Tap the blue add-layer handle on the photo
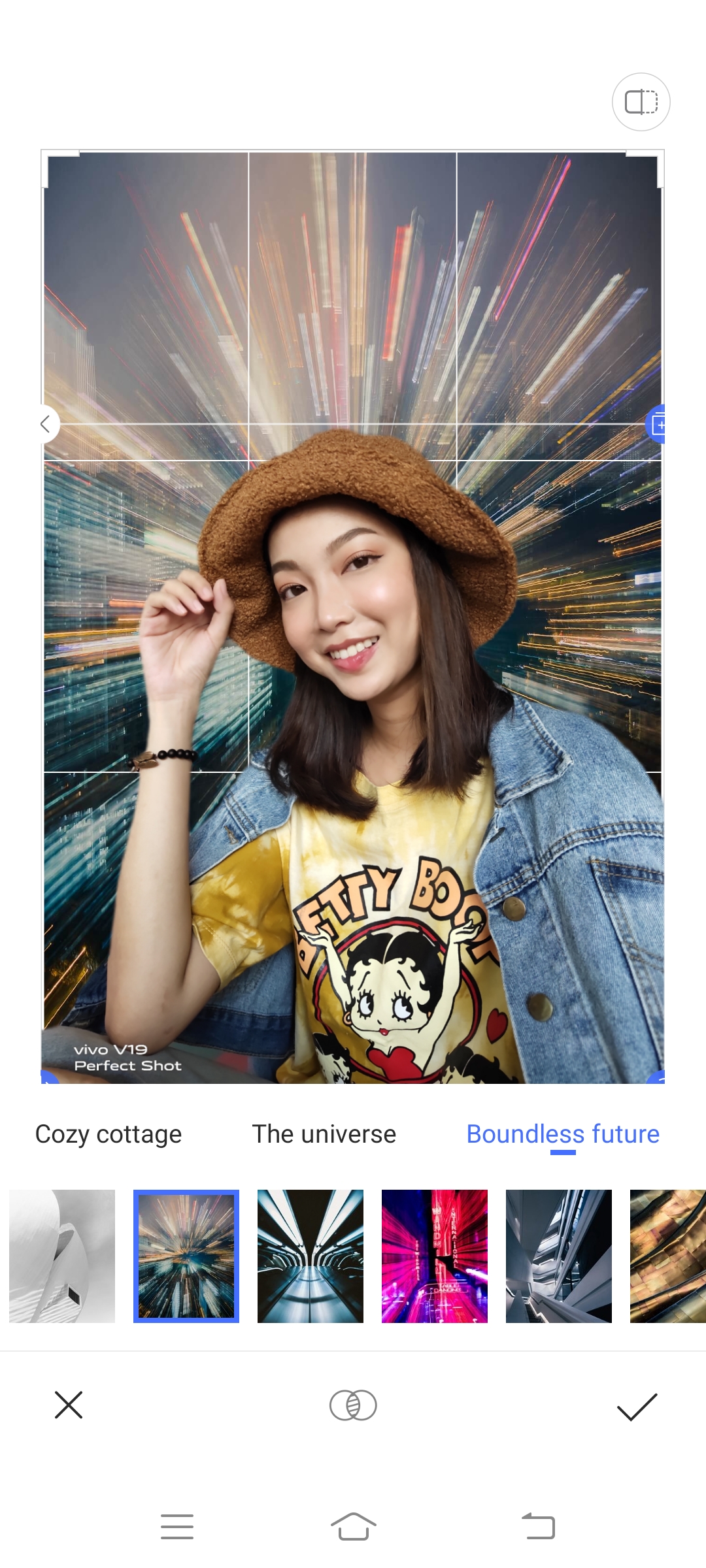 pos(656,425)
